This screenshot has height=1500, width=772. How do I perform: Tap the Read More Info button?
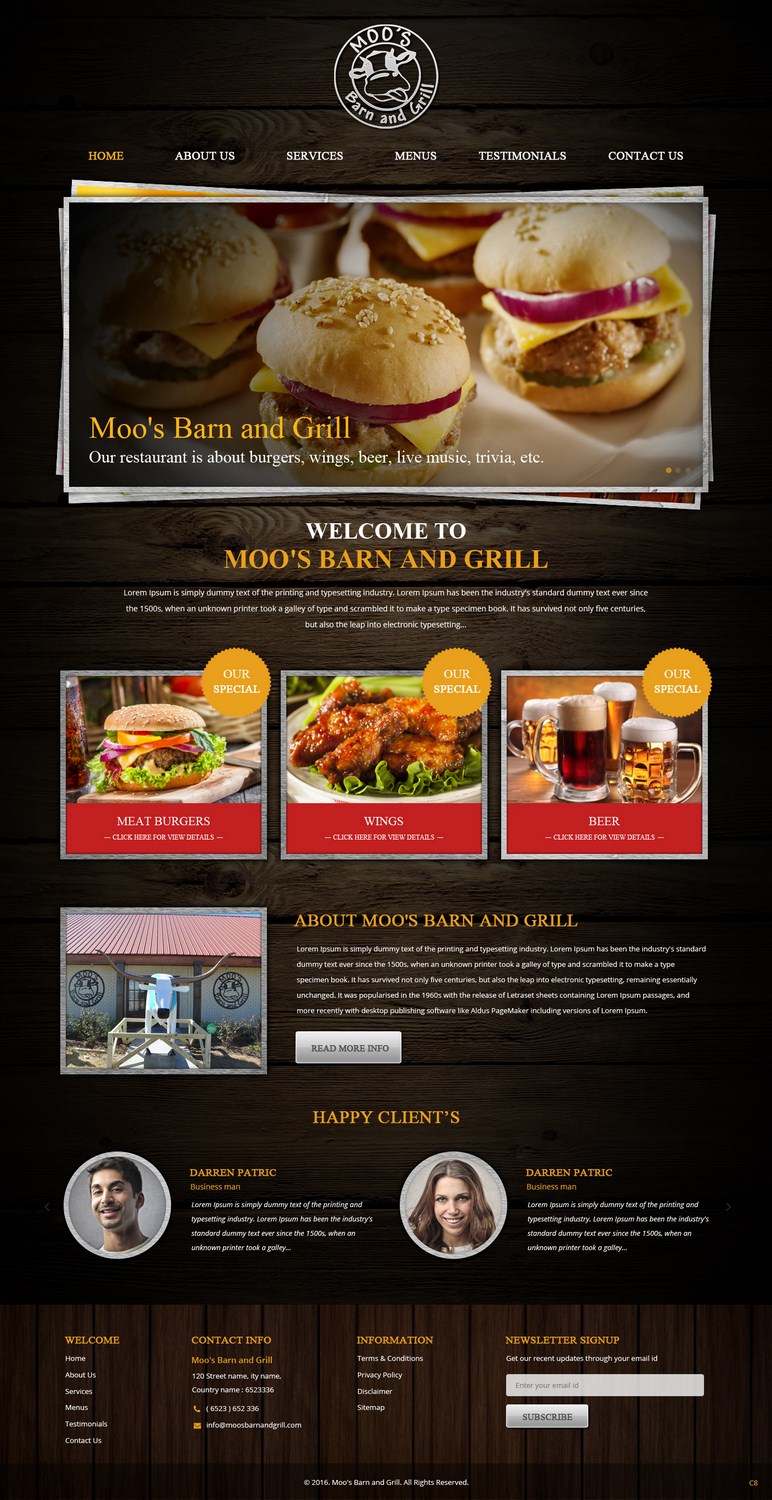tap(348, 1048)
